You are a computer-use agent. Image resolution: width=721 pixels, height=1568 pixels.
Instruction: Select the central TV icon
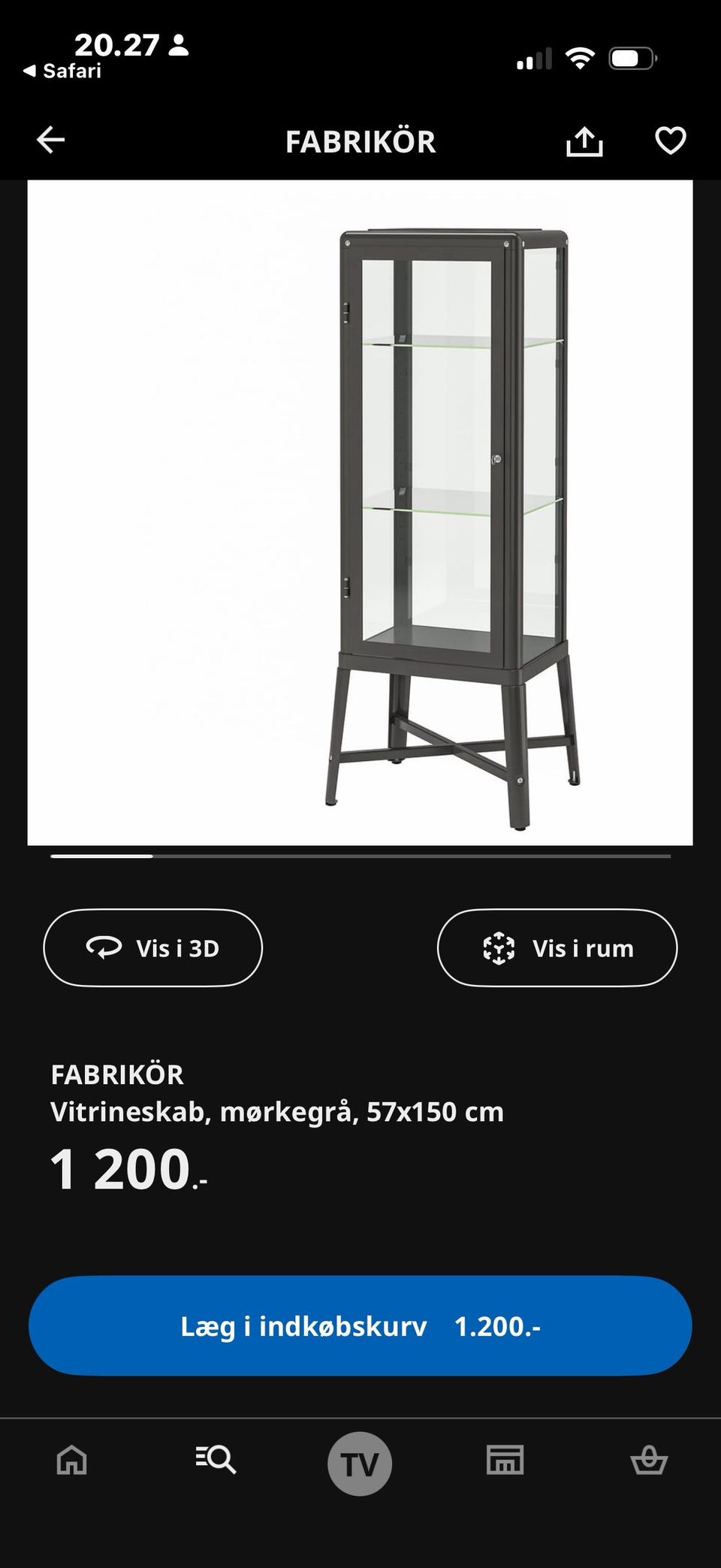click(x=360, y=1461)
